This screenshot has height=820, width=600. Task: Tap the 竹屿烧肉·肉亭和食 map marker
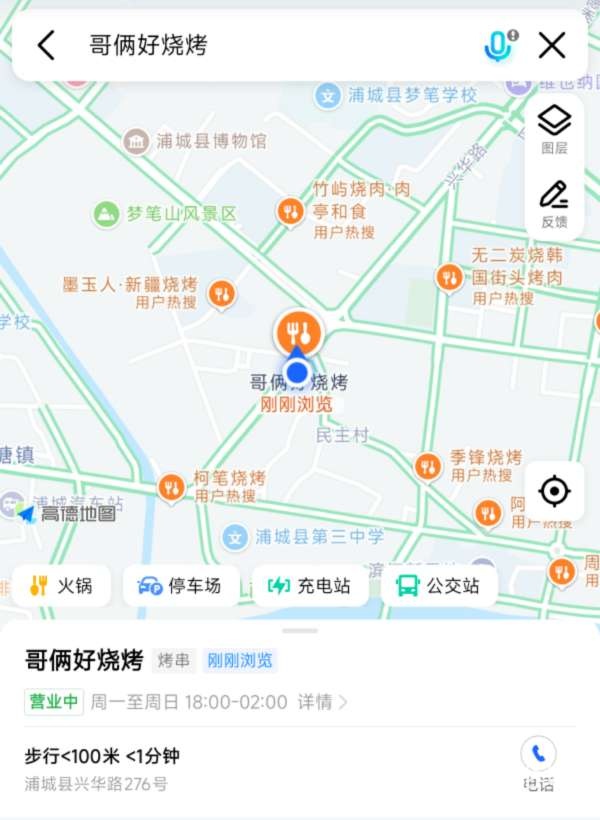[290, 211]
